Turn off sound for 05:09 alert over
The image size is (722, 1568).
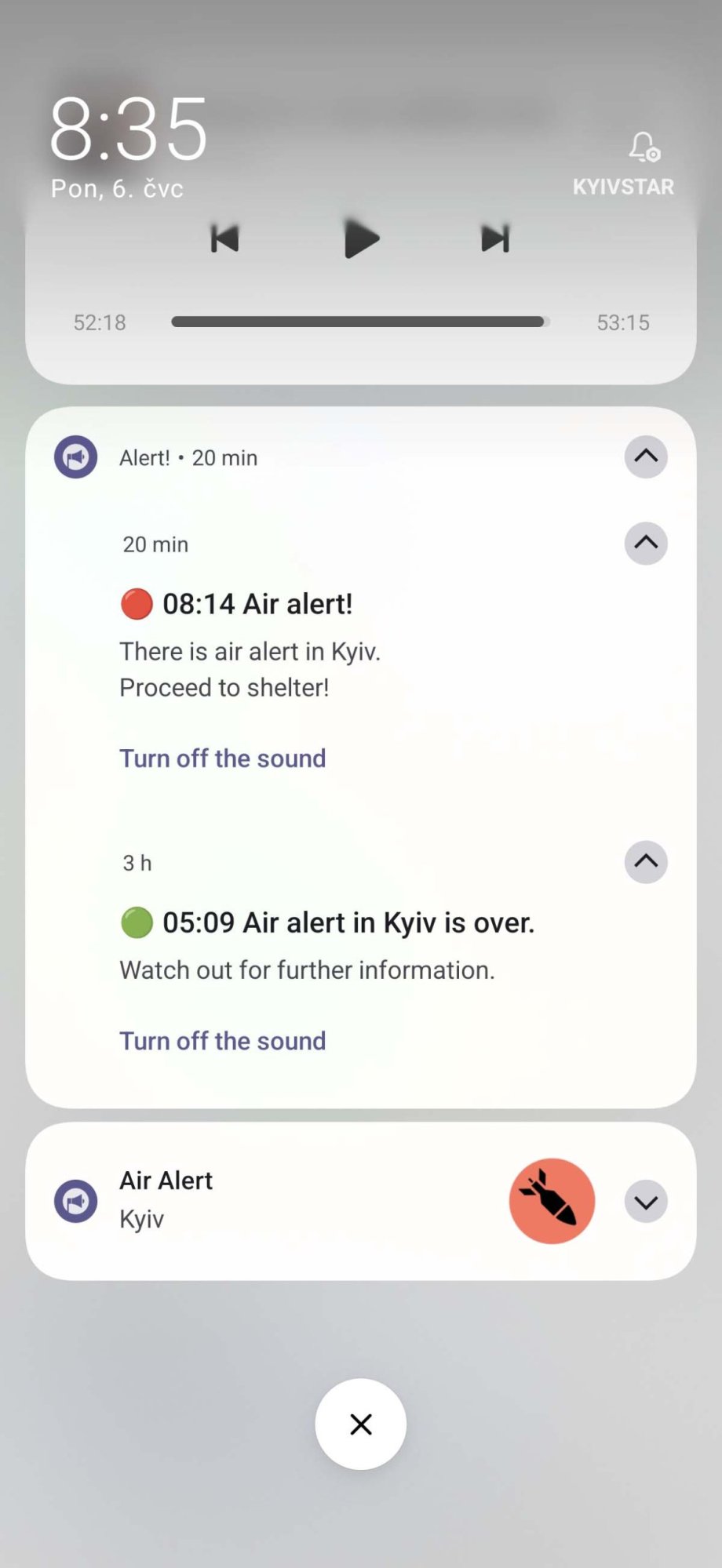[x=222, y=1041]
